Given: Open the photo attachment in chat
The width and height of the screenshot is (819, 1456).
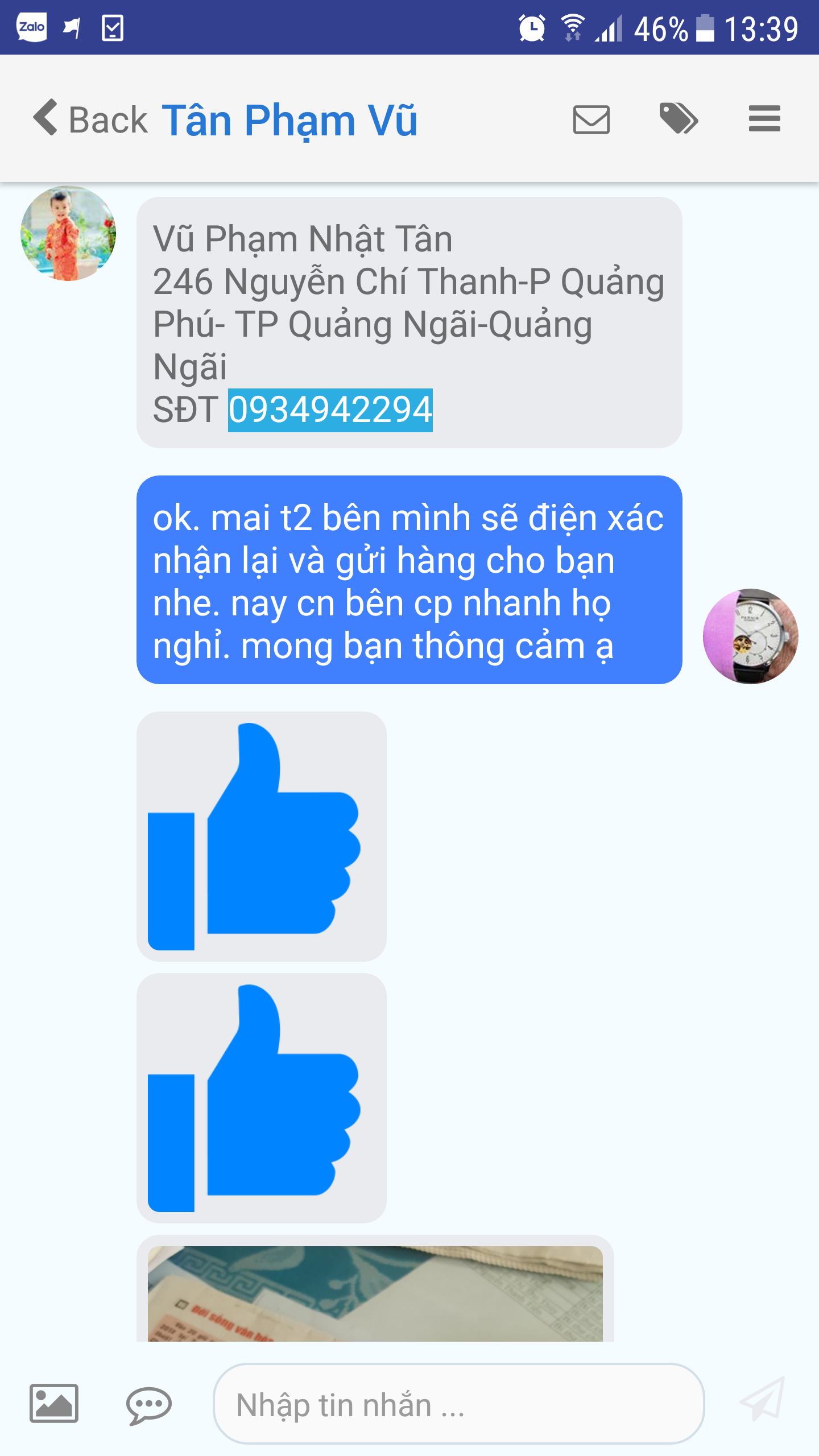Looking at the screenshot, I should coord(375,1293).
